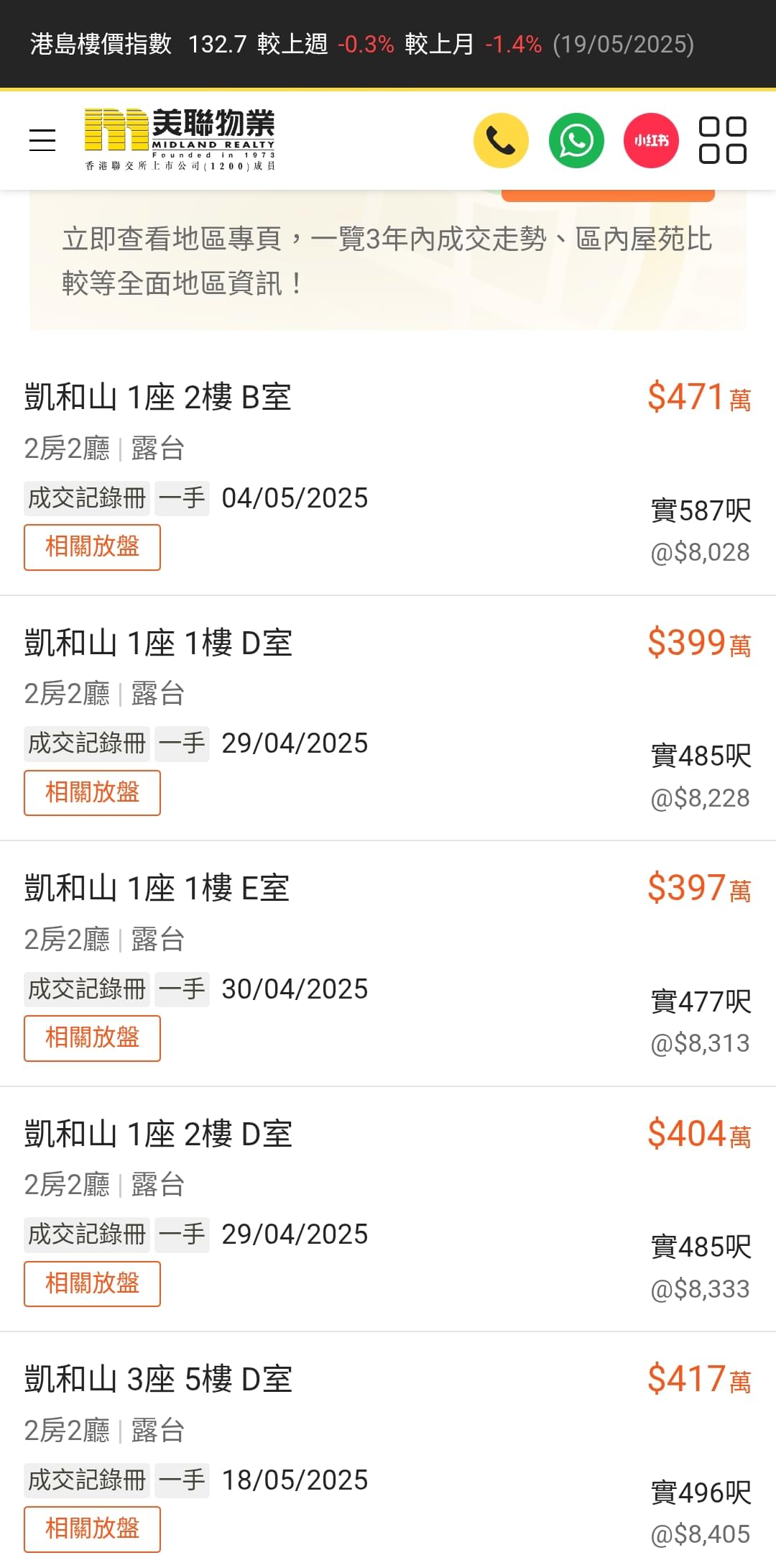Tap the yellow phone call icon
776x1568 pixels.
pyautogui.click(x=501, y=140)
